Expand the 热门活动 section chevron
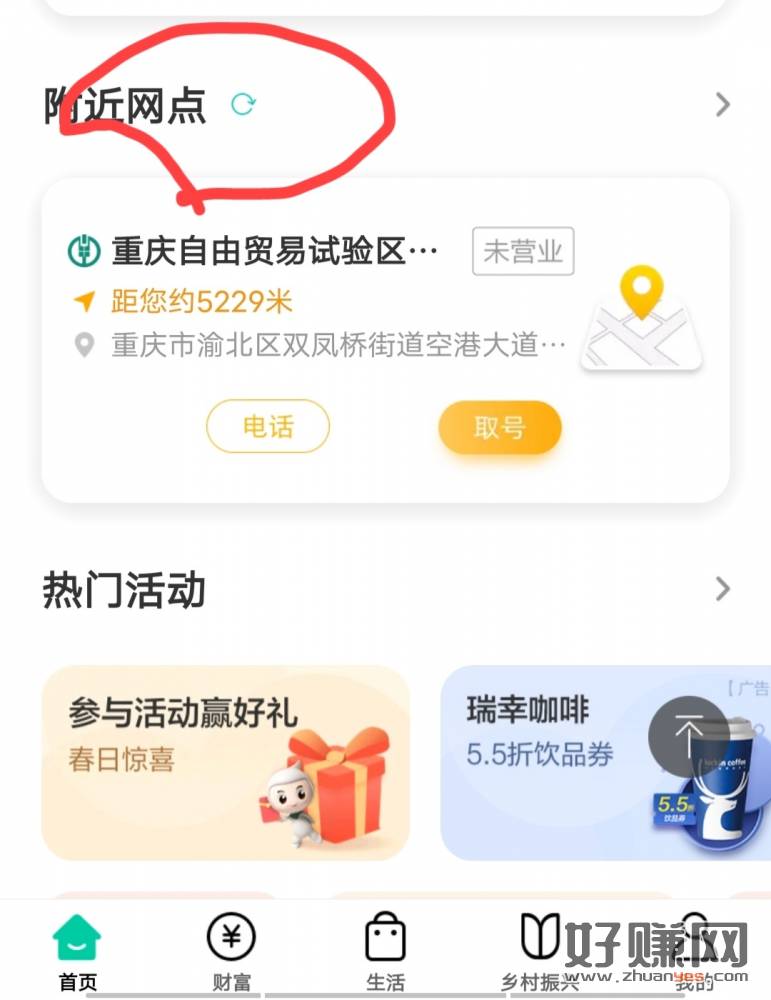This screenshot has height=1000, width=771. click(x=723, y=589)
